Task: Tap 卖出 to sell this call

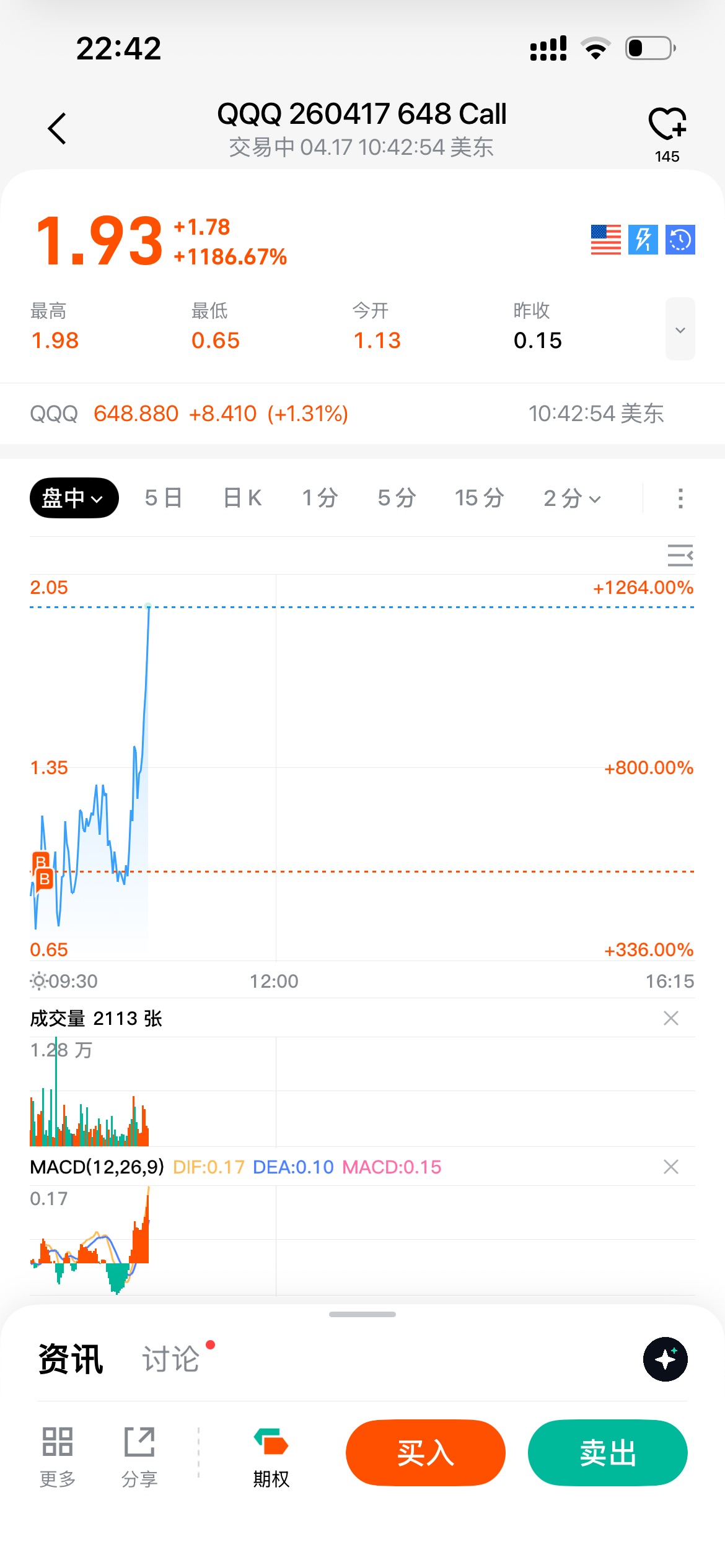Action: 607,1452
